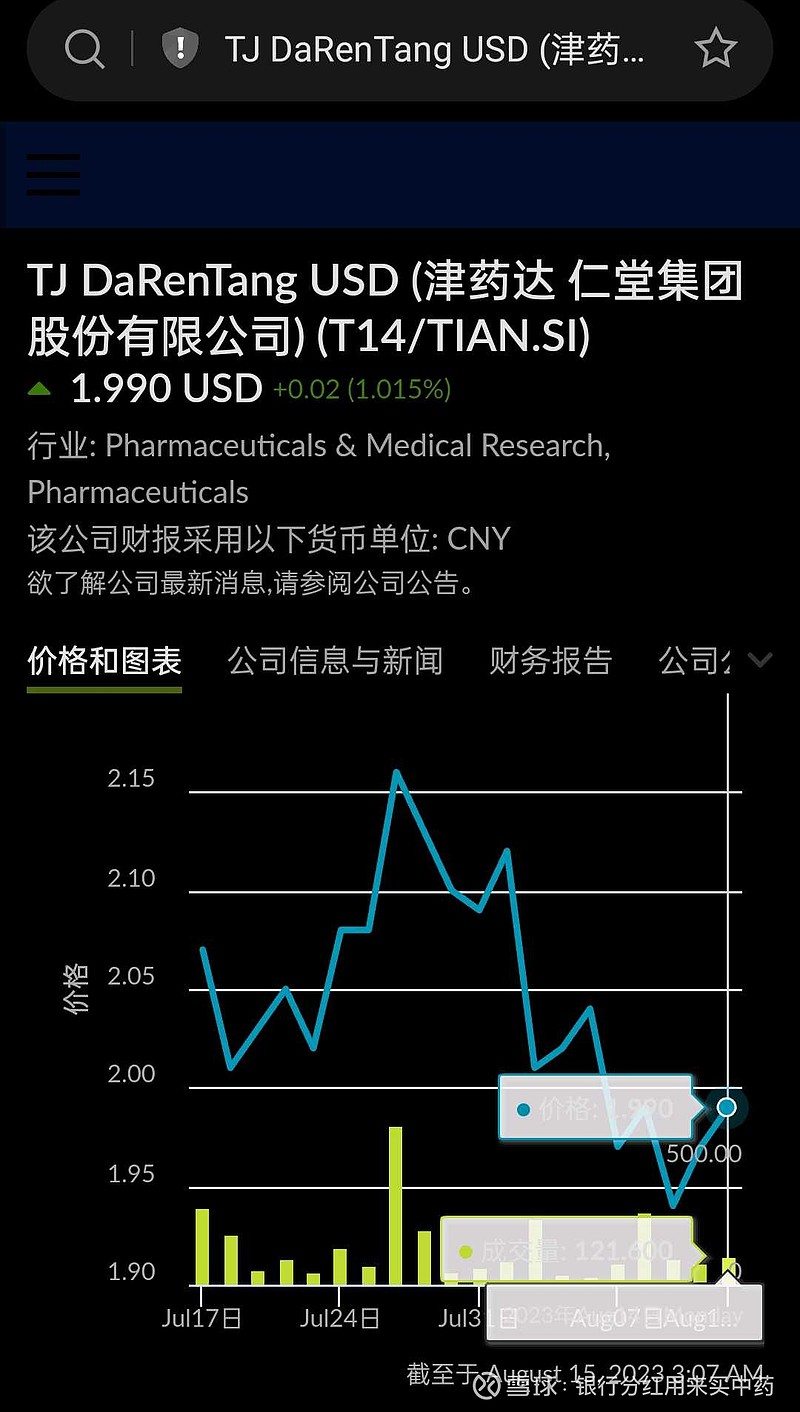Tap the green dot inside the 价格 tooltip
The image size is (800, 1412).
(x=521, y=1108)
